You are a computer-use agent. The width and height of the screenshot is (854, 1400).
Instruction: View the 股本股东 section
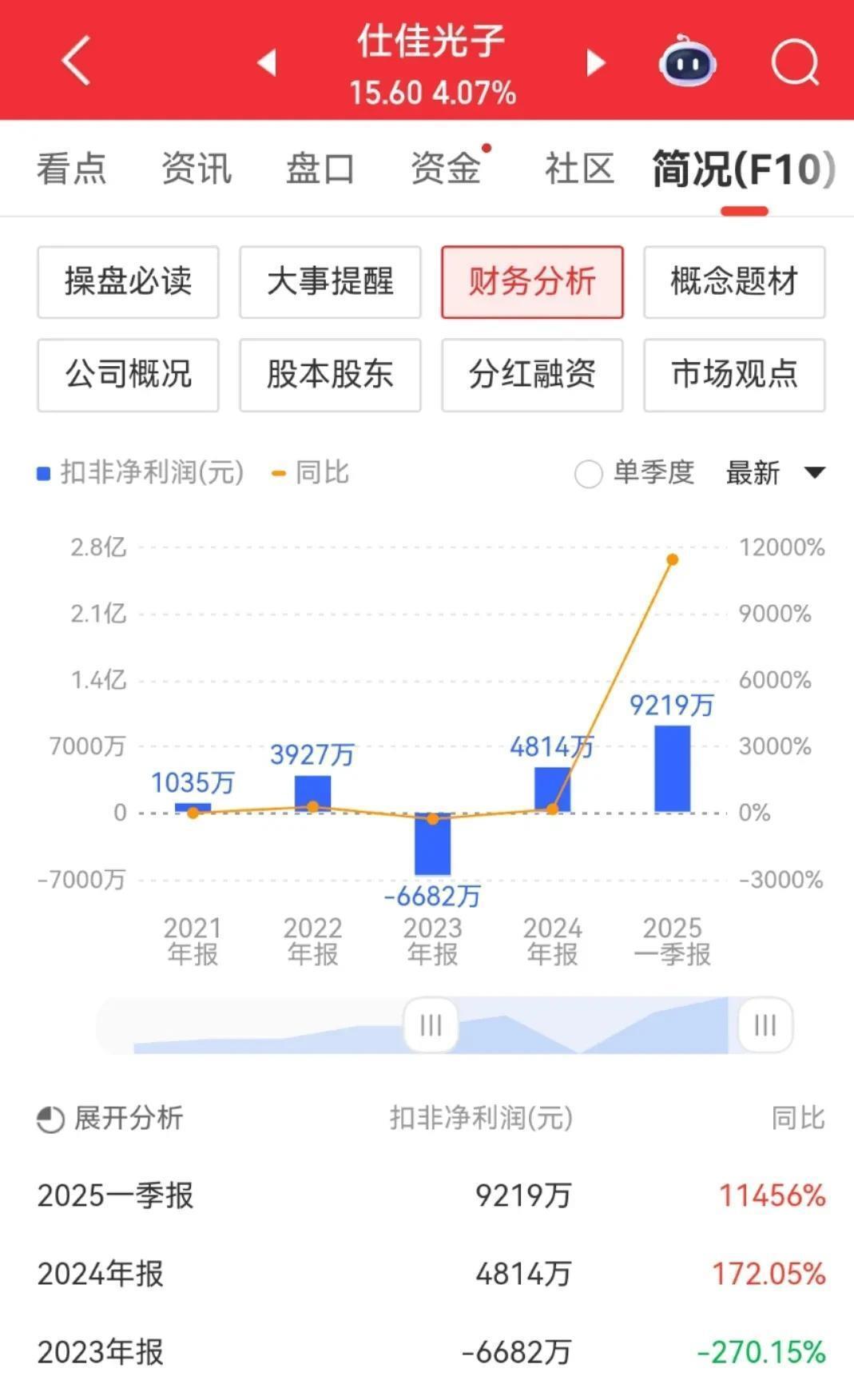point(330,374)
